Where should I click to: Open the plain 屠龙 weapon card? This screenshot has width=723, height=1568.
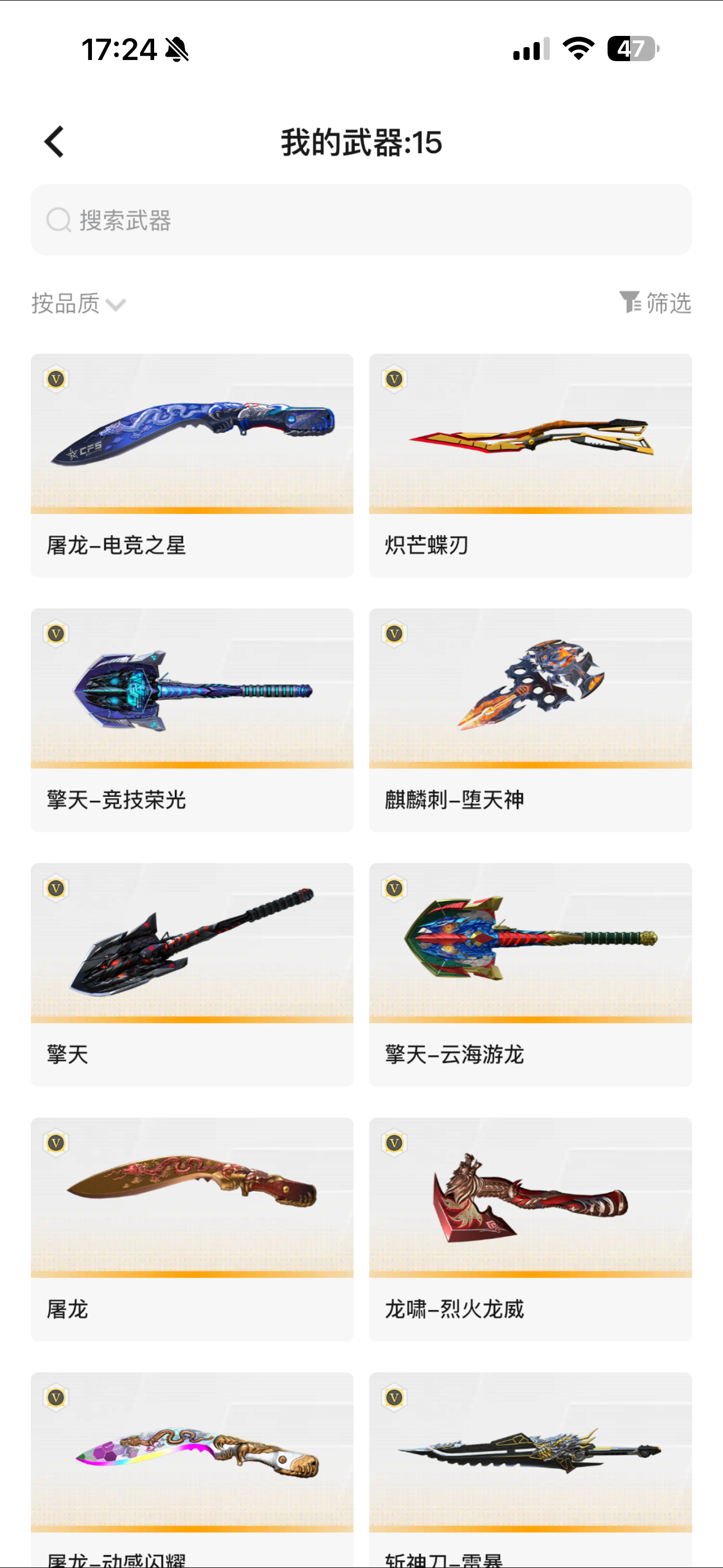coord(192,1228)
